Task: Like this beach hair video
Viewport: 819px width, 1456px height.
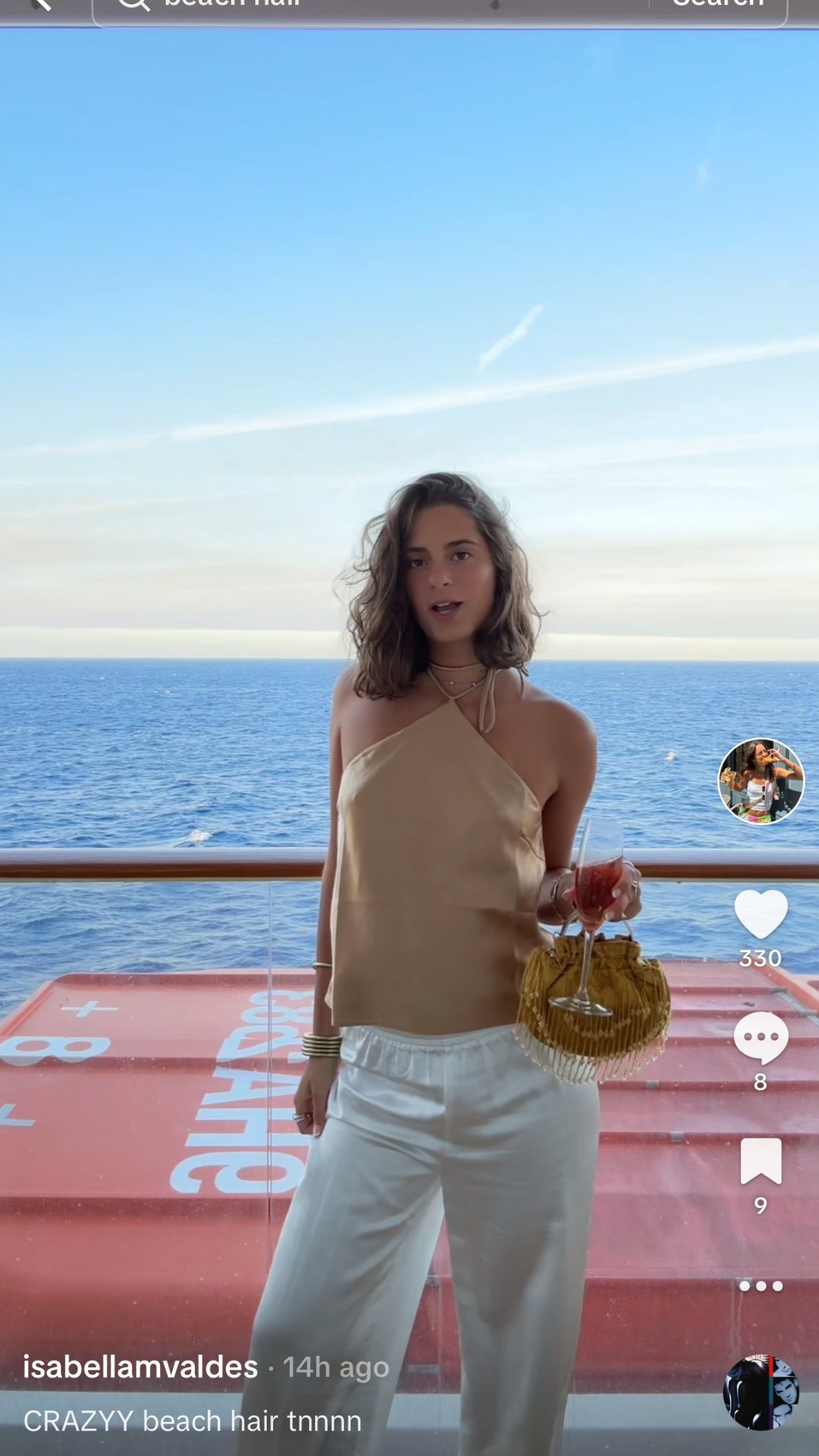Action: (760, 914)
